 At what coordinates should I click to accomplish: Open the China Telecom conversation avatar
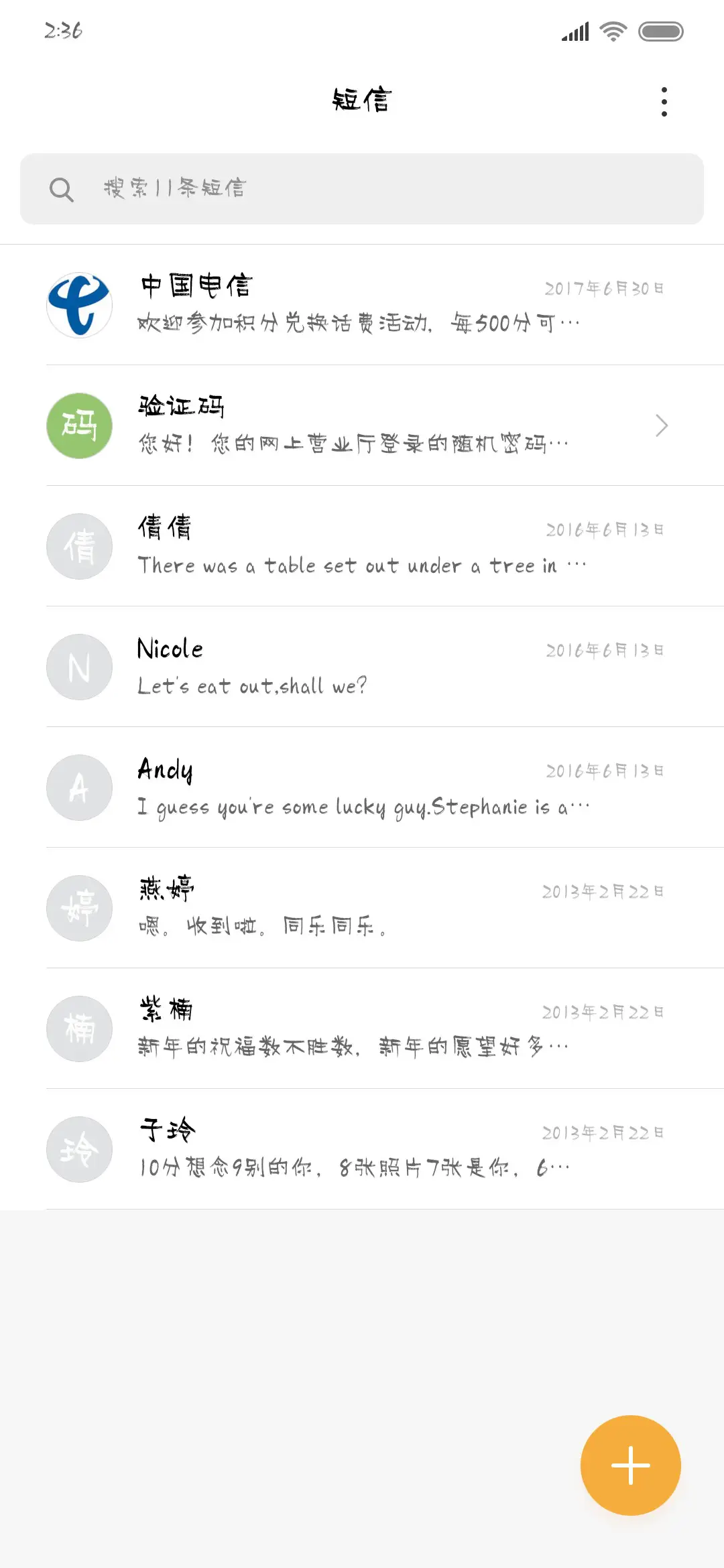tap(78, 305)
